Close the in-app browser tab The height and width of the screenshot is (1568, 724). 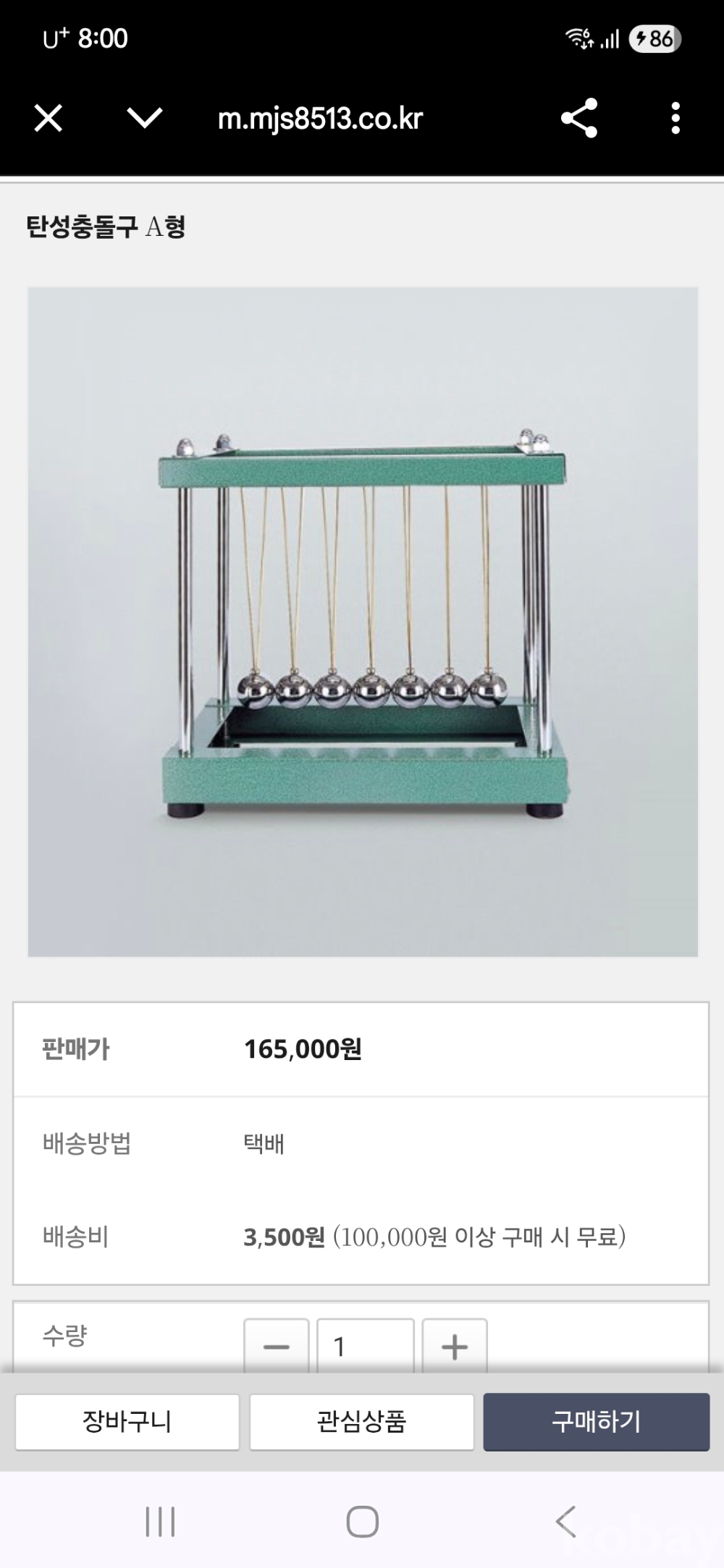pos(49,118)
